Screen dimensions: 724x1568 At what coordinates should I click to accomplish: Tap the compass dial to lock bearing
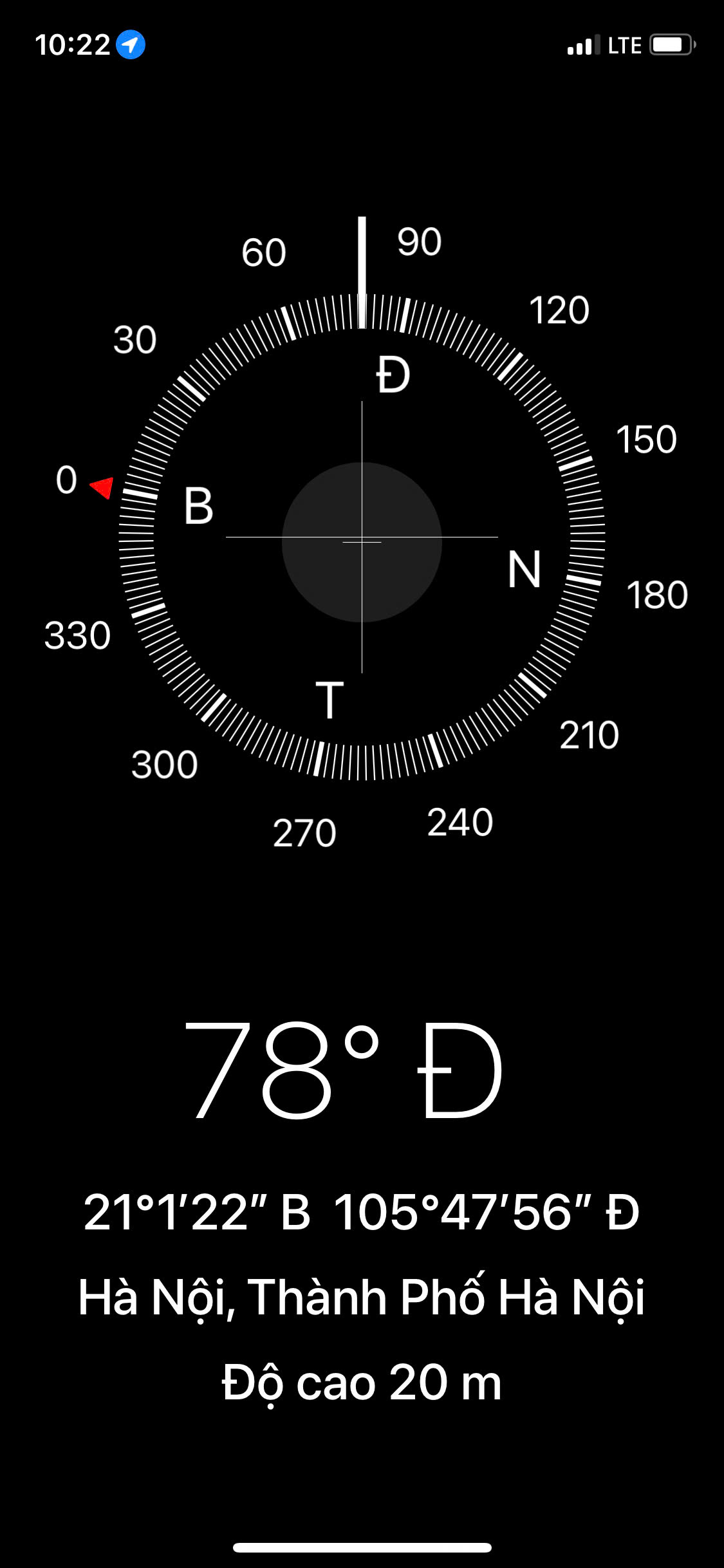(362, 537)
